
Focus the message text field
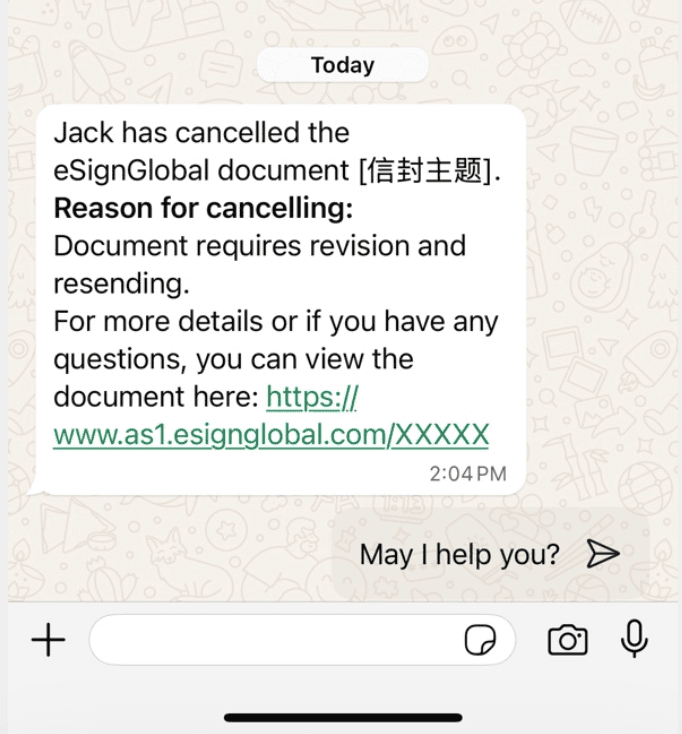point(270,640)
